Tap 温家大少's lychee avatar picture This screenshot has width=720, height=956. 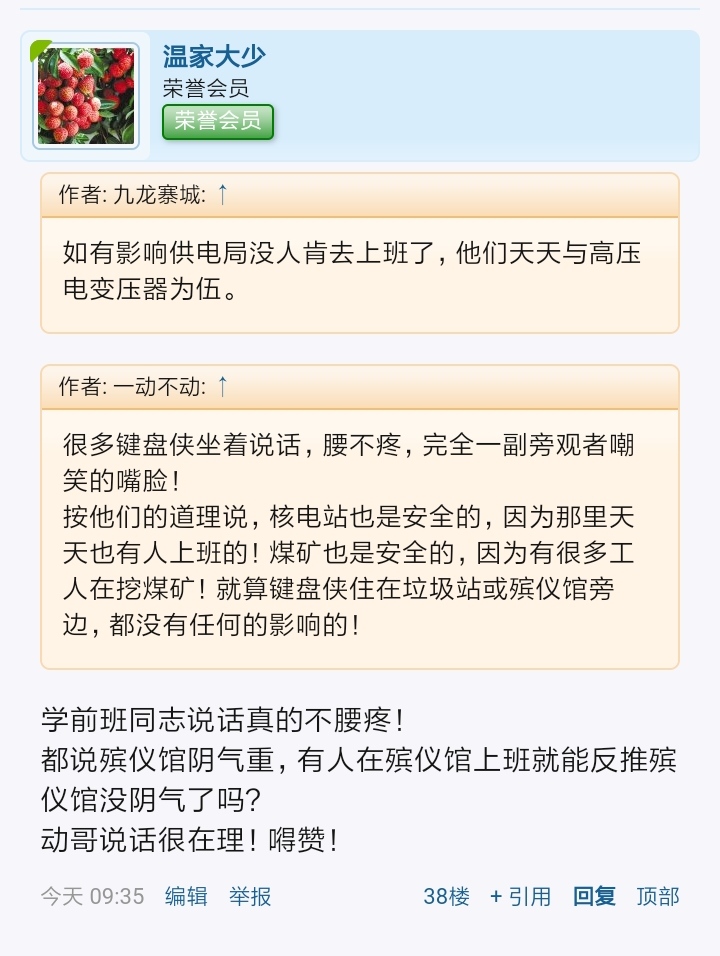tap(86, 96)
